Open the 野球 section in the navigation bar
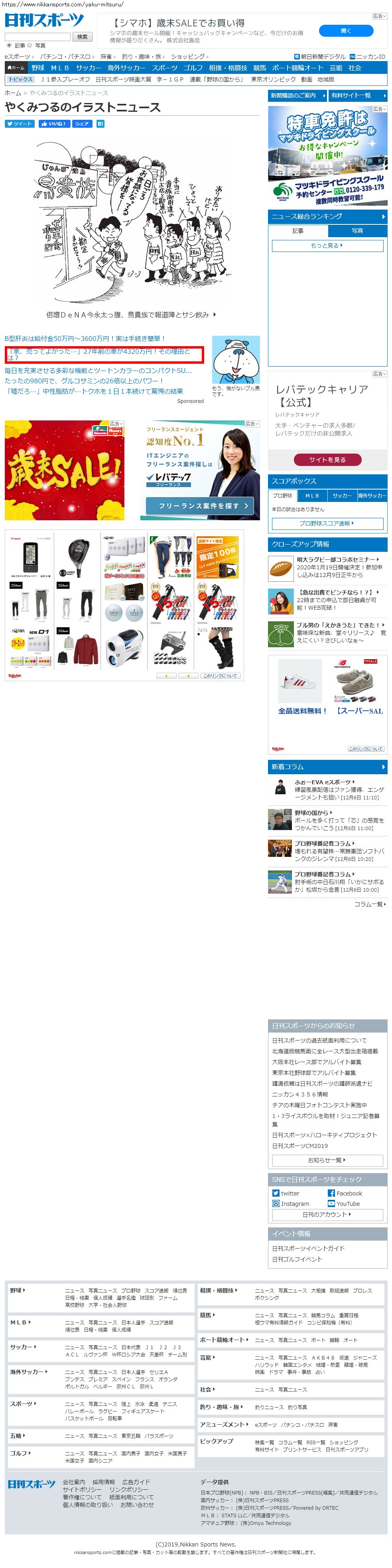This screenshot has width=392, height=1568. point(38,67)
